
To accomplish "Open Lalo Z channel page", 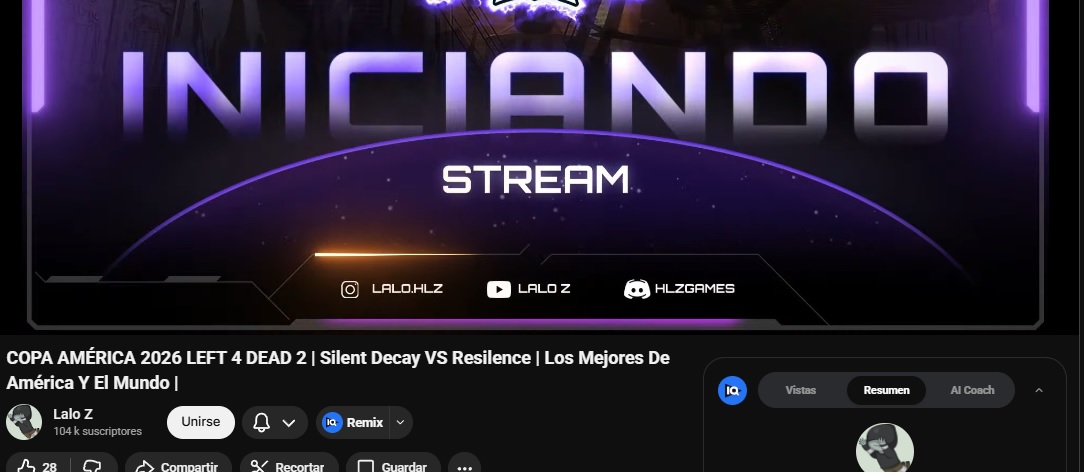I will [73, 414].
